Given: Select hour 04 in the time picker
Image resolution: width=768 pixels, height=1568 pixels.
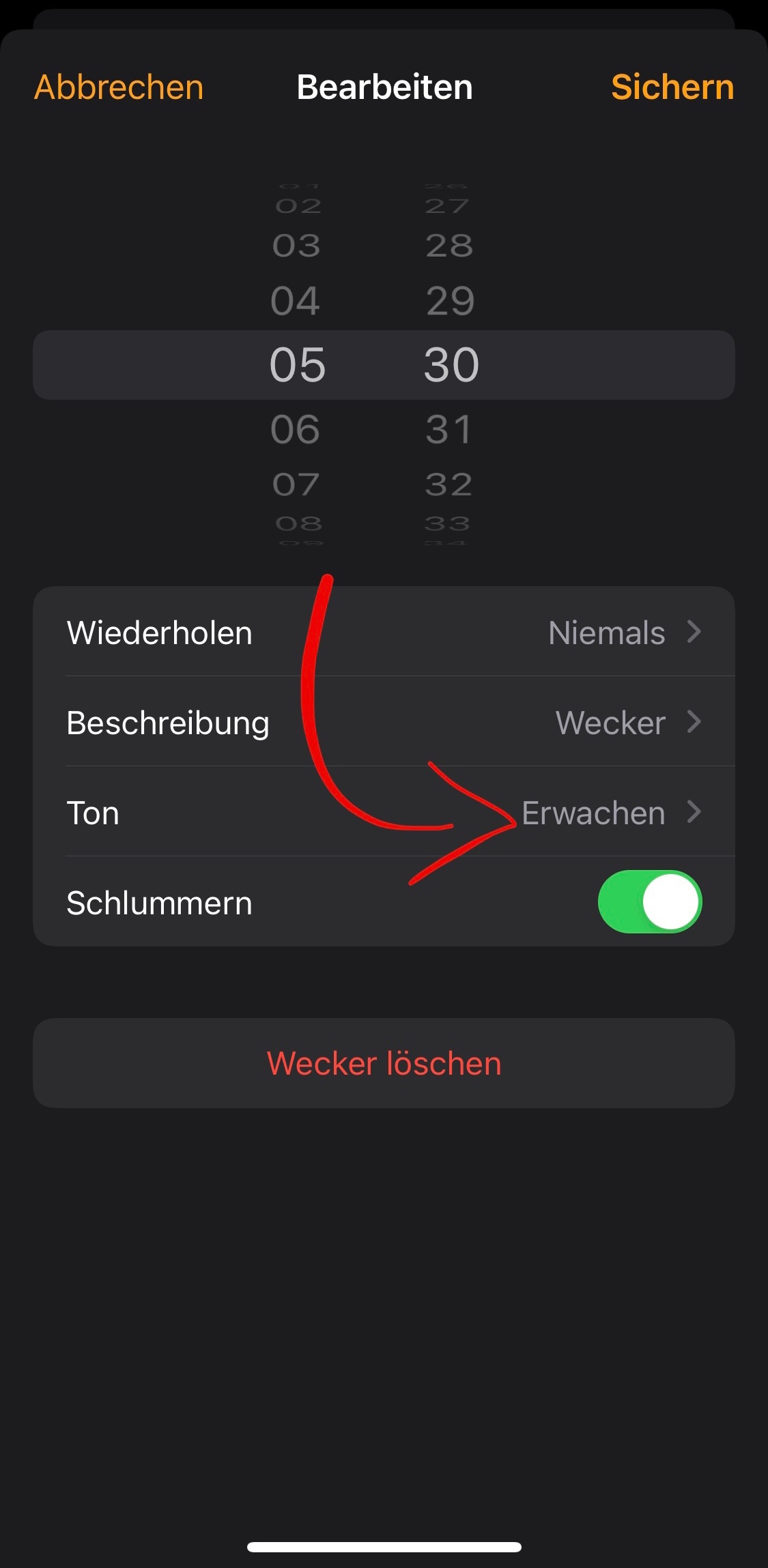Looking at the screenshot, I should pos(296,301).
